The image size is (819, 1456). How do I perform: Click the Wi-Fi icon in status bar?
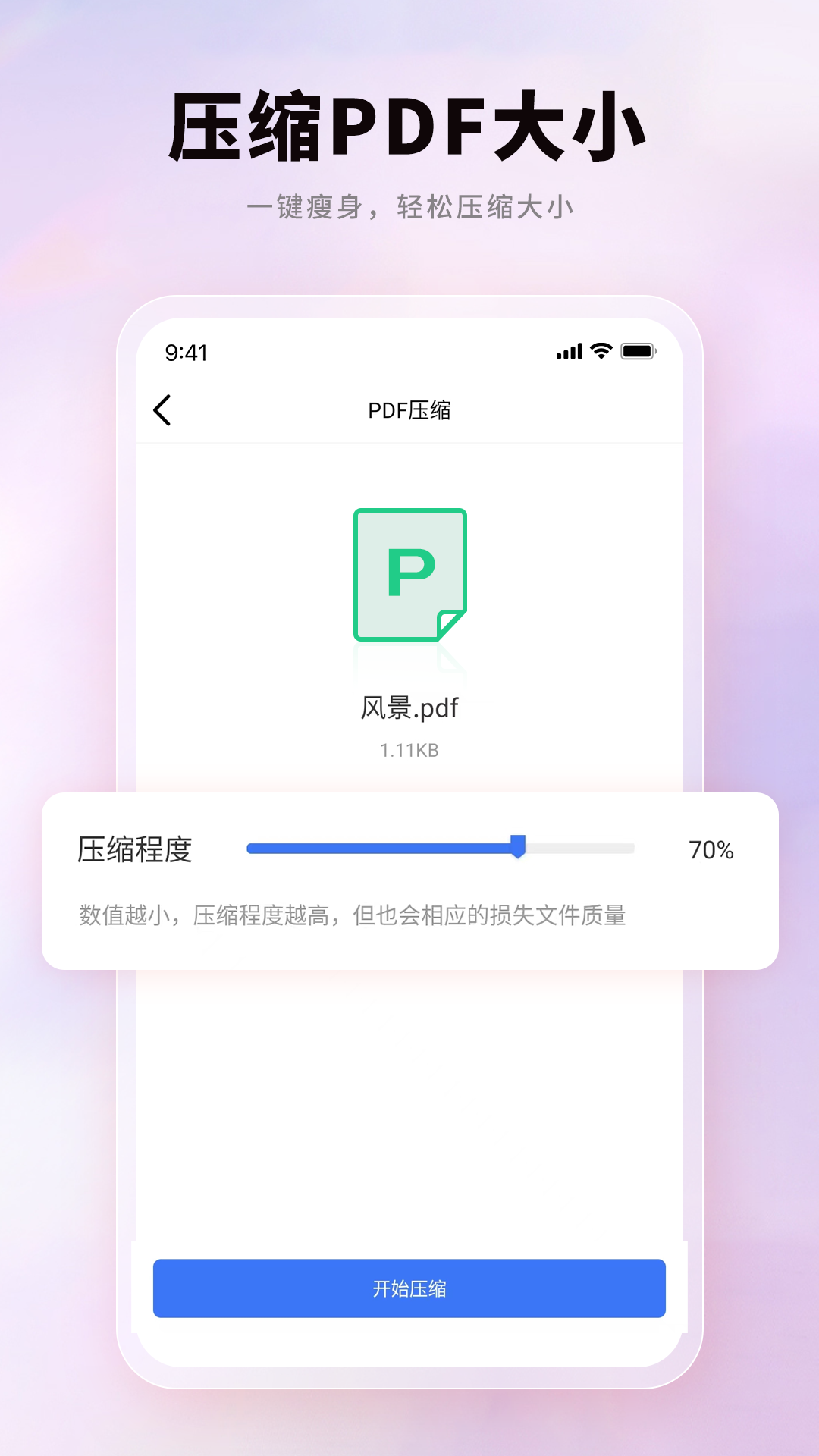(600, 350)
